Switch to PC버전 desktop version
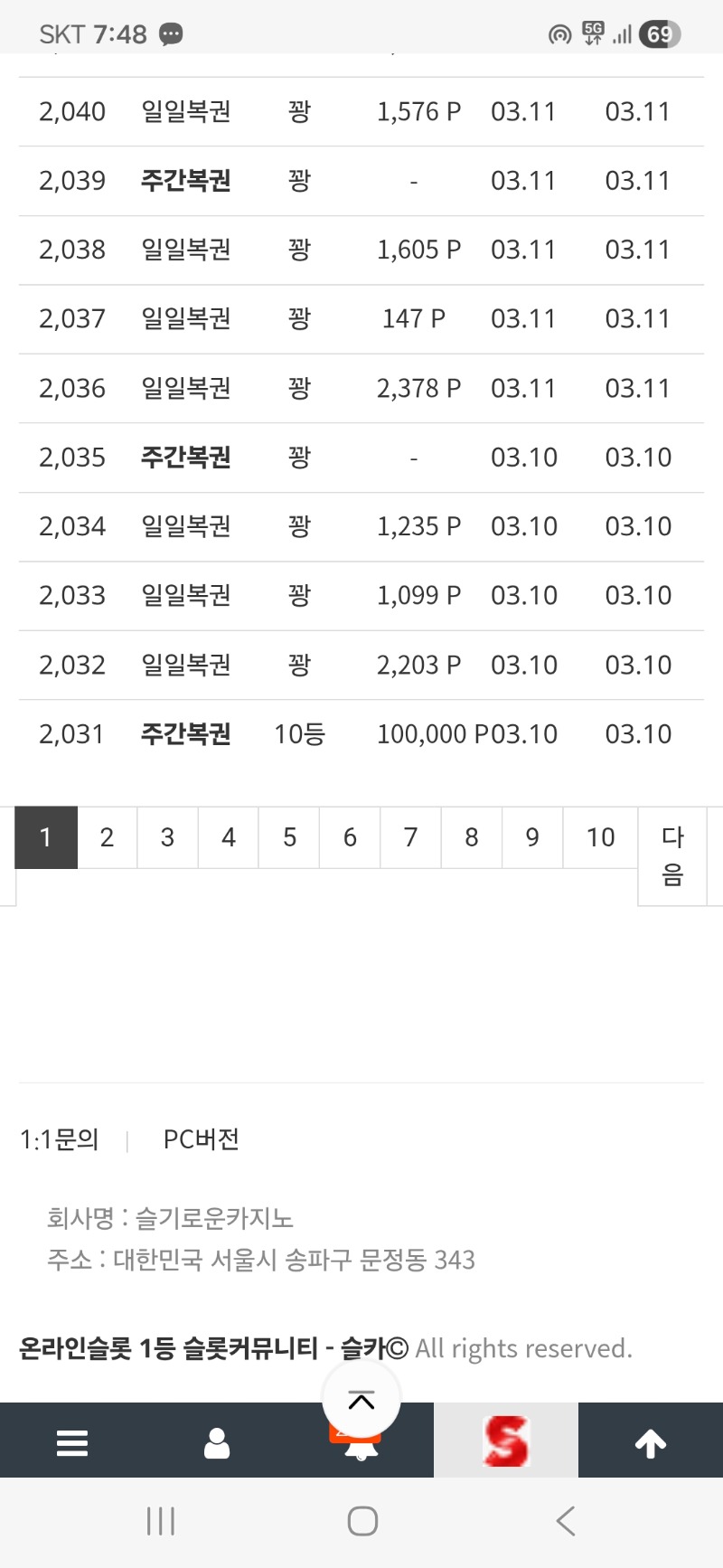 [x=201, y=1139]
